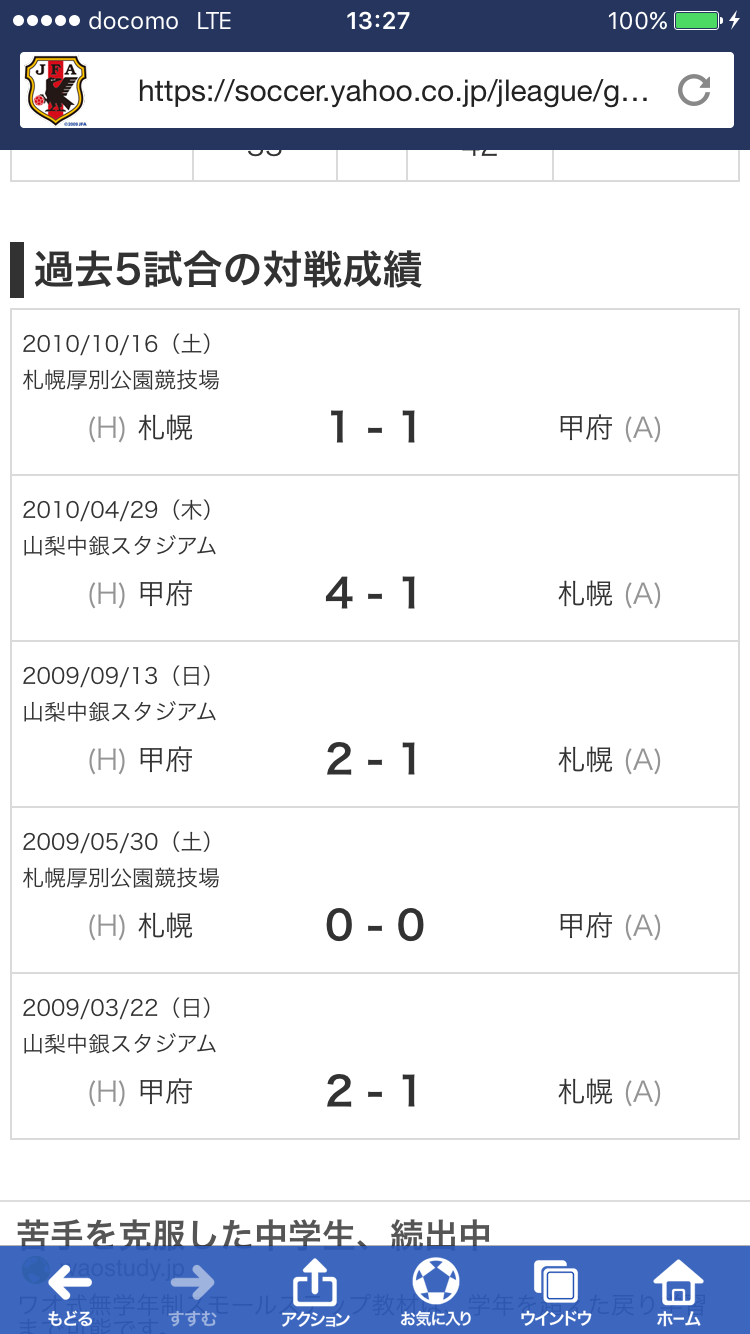Open the 2009/09/13 match row
Image resolution: width=750 pixels, height=1334 pixels.
point(375,724)
